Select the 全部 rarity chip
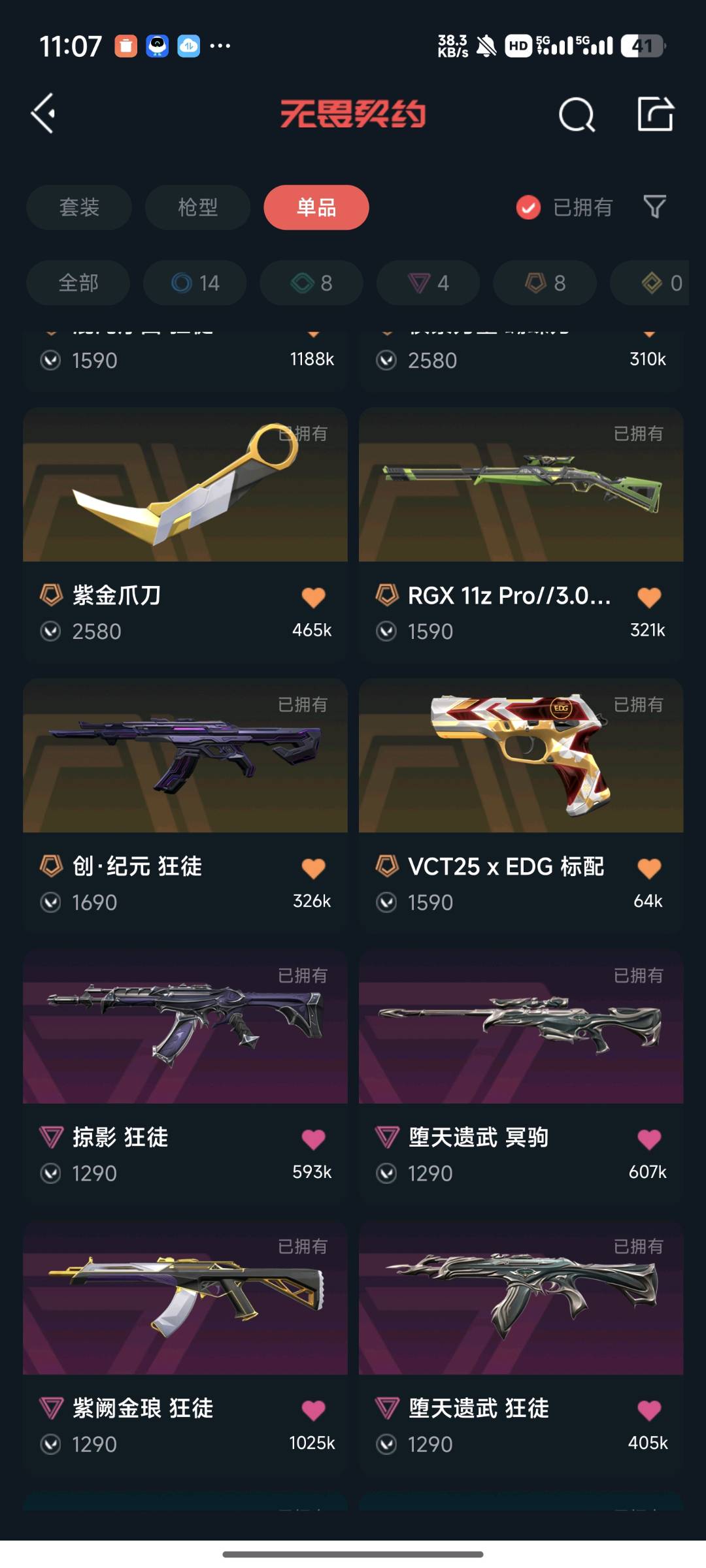The width and height of the screenshot is (706, 1568). pos(78,283)
